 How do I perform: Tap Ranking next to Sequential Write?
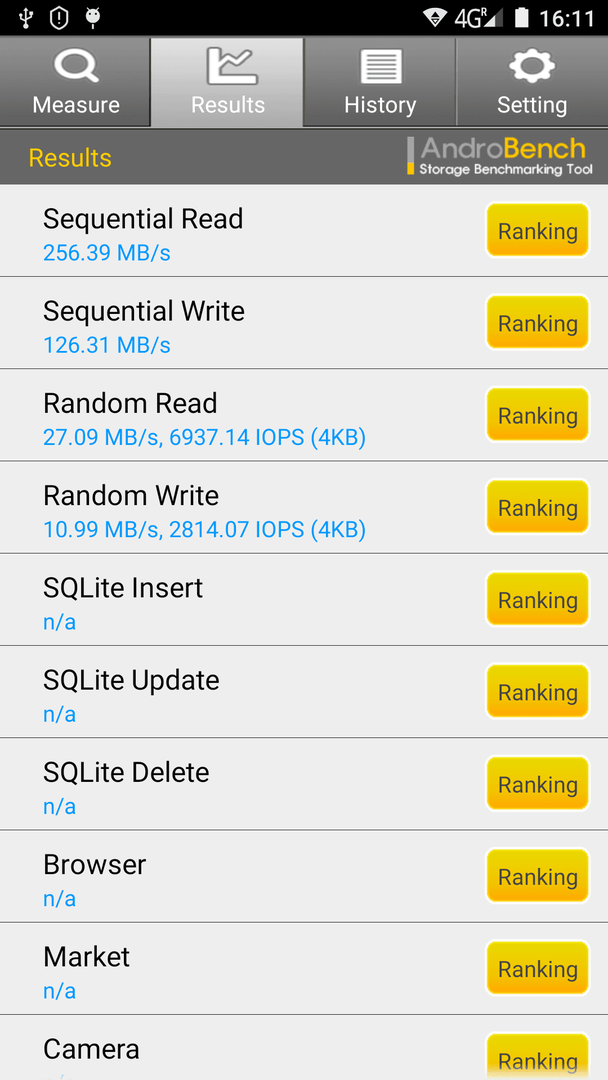pyautogui.click(x=538, y=323)
